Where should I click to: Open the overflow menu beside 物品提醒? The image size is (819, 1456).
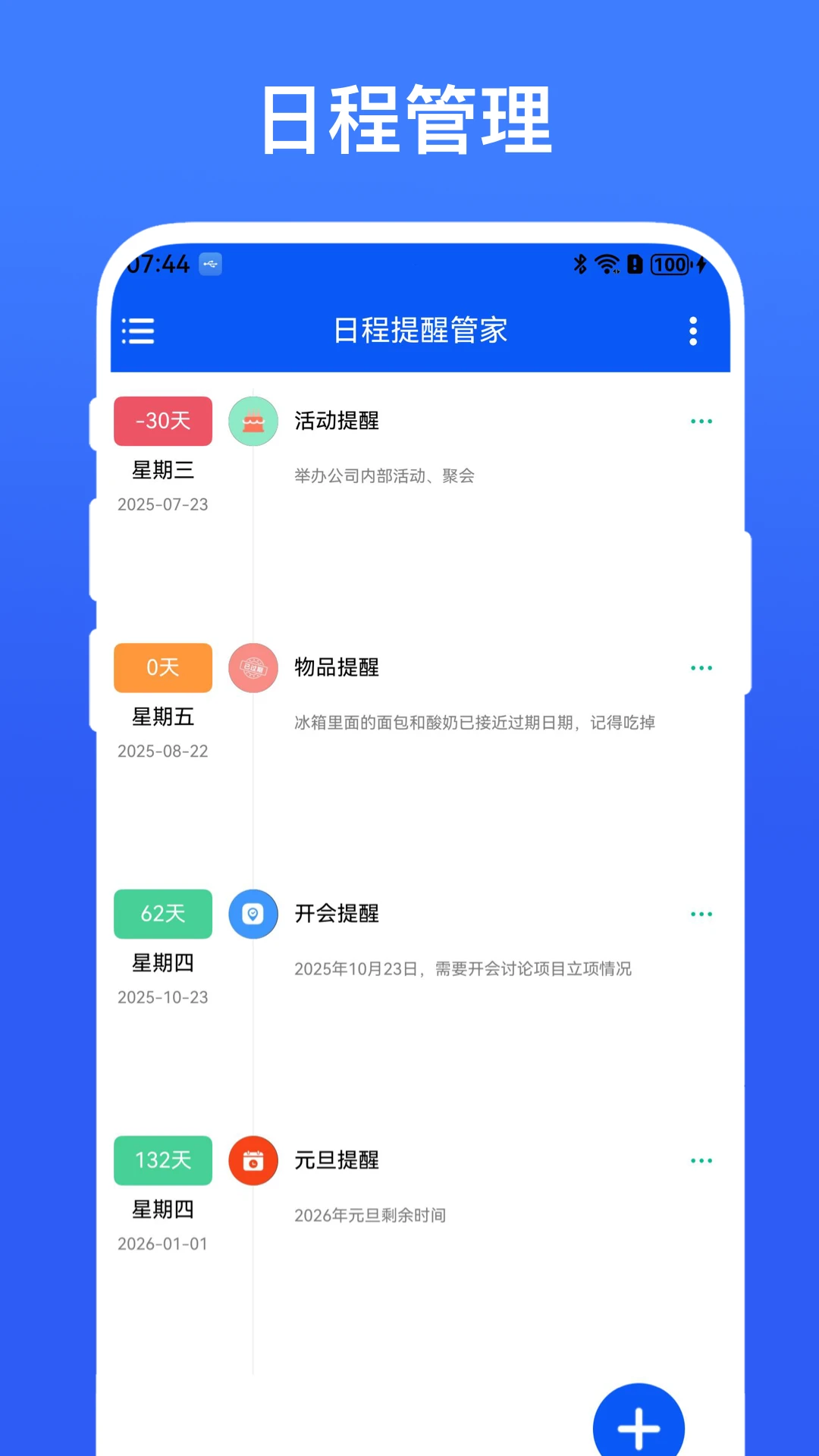[x=701, y=668]
